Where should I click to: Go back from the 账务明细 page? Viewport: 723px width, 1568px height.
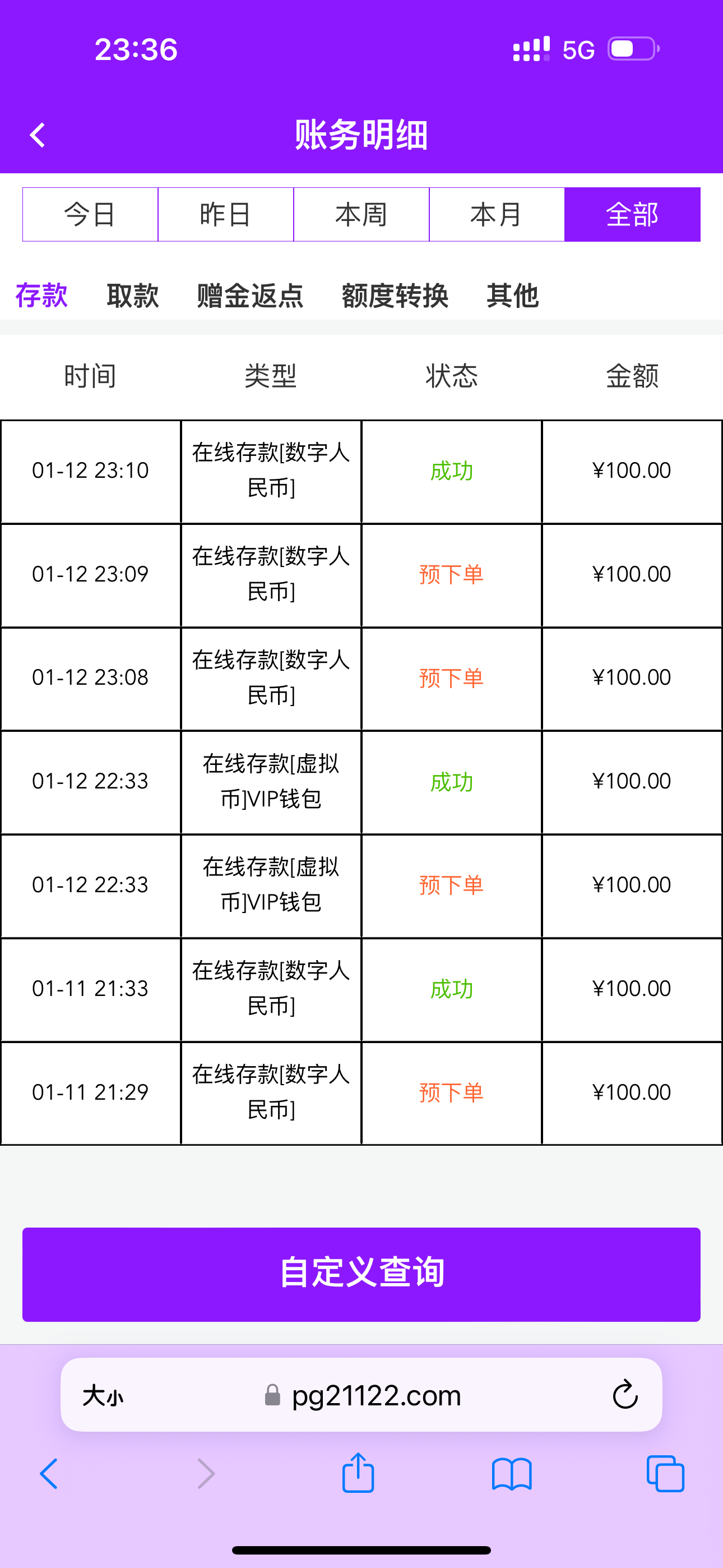[x=38, y=135]
